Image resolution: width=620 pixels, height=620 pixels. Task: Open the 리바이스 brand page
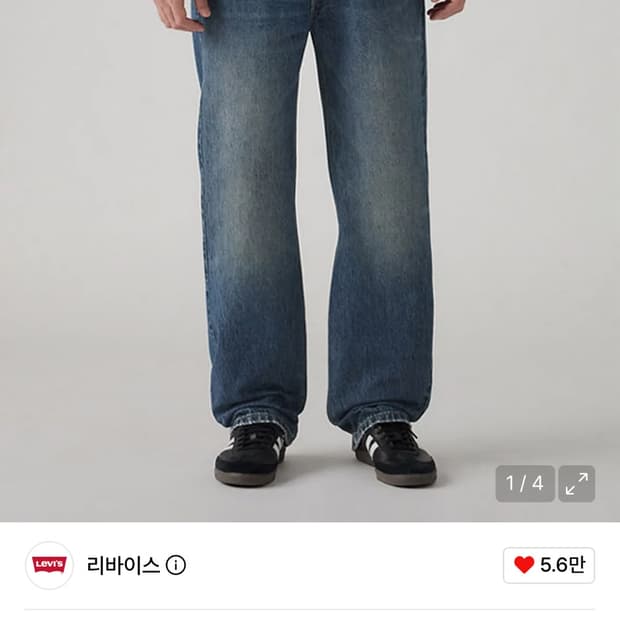123,565
